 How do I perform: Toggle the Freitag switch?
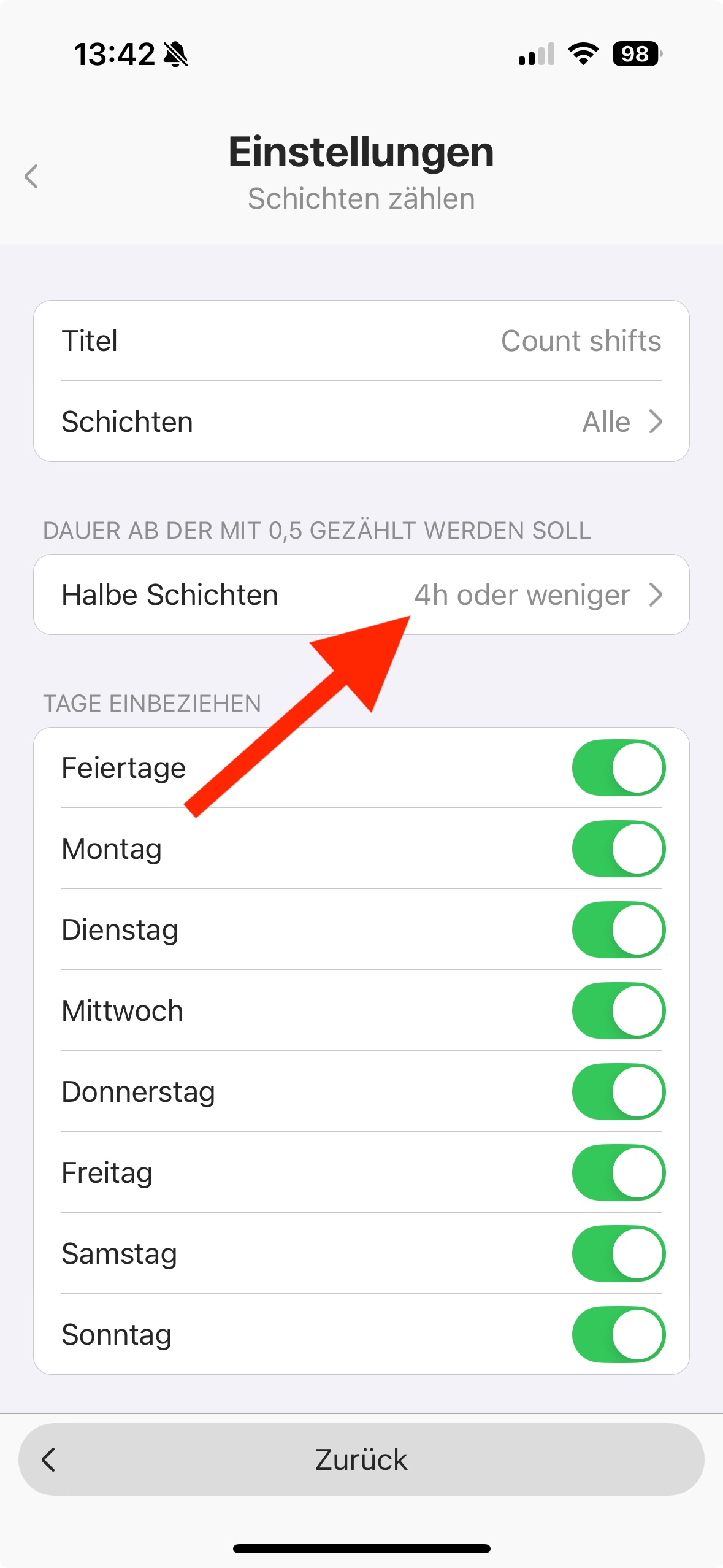click(x=618, y=1173)
